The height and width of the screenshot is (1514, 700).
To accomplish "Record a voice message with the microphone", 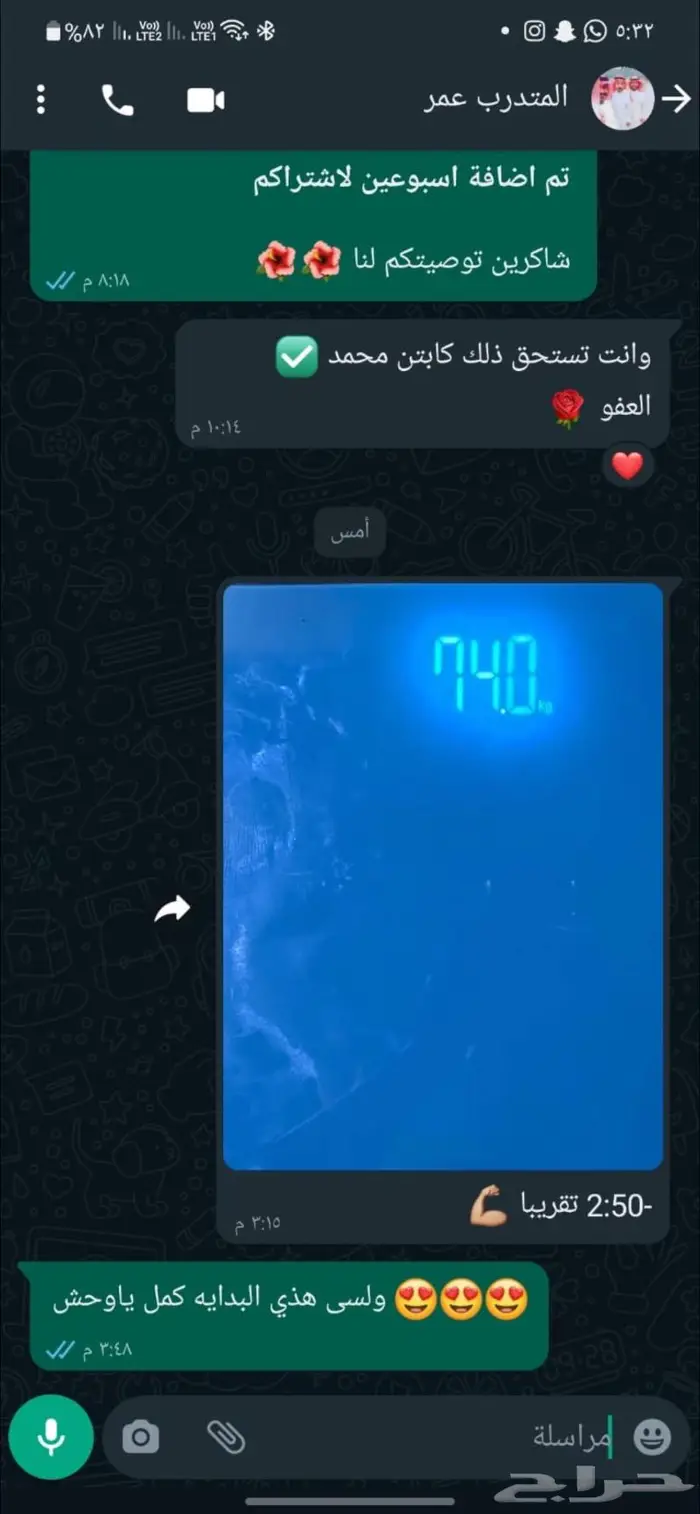I will pos(51,1437).
